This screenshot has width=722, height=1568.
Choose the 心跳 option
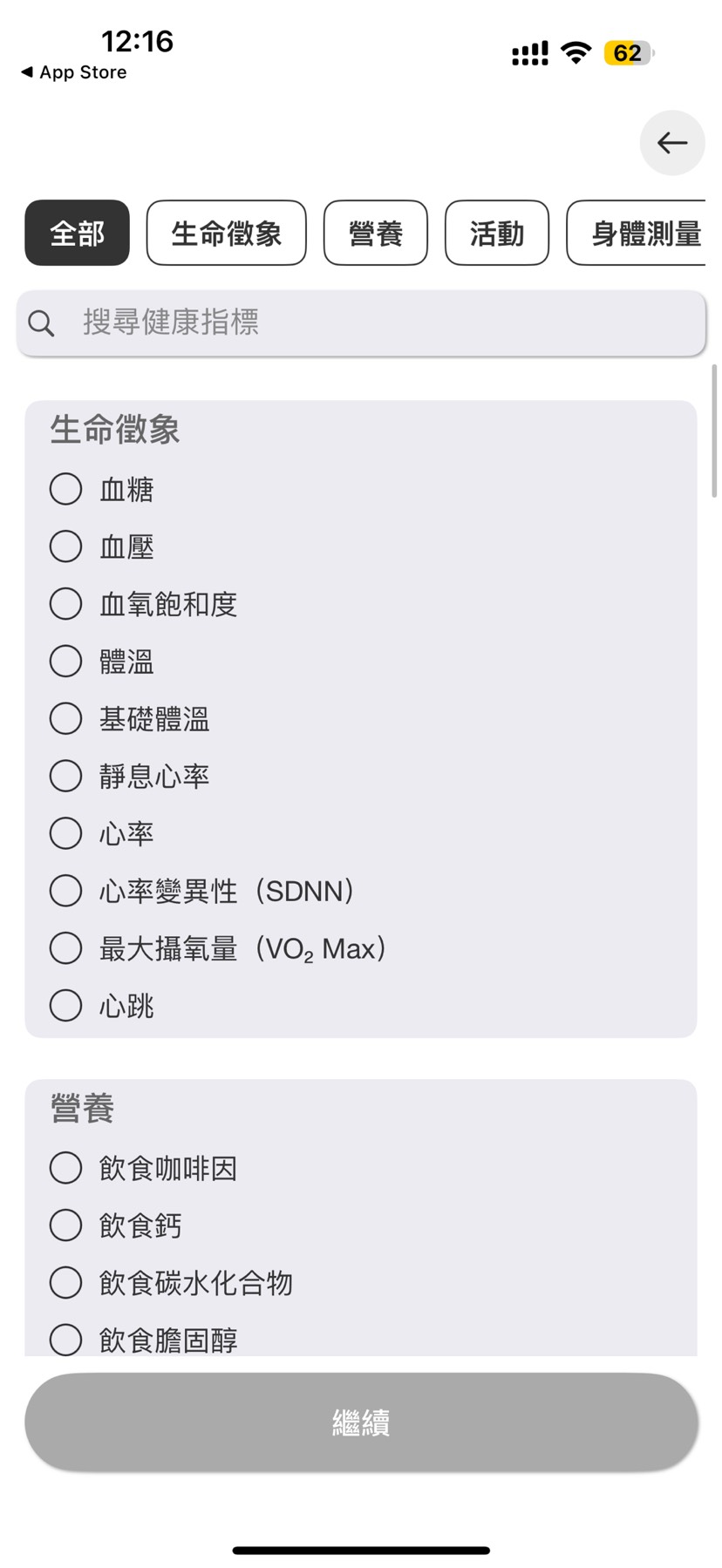coord(66,1006)
